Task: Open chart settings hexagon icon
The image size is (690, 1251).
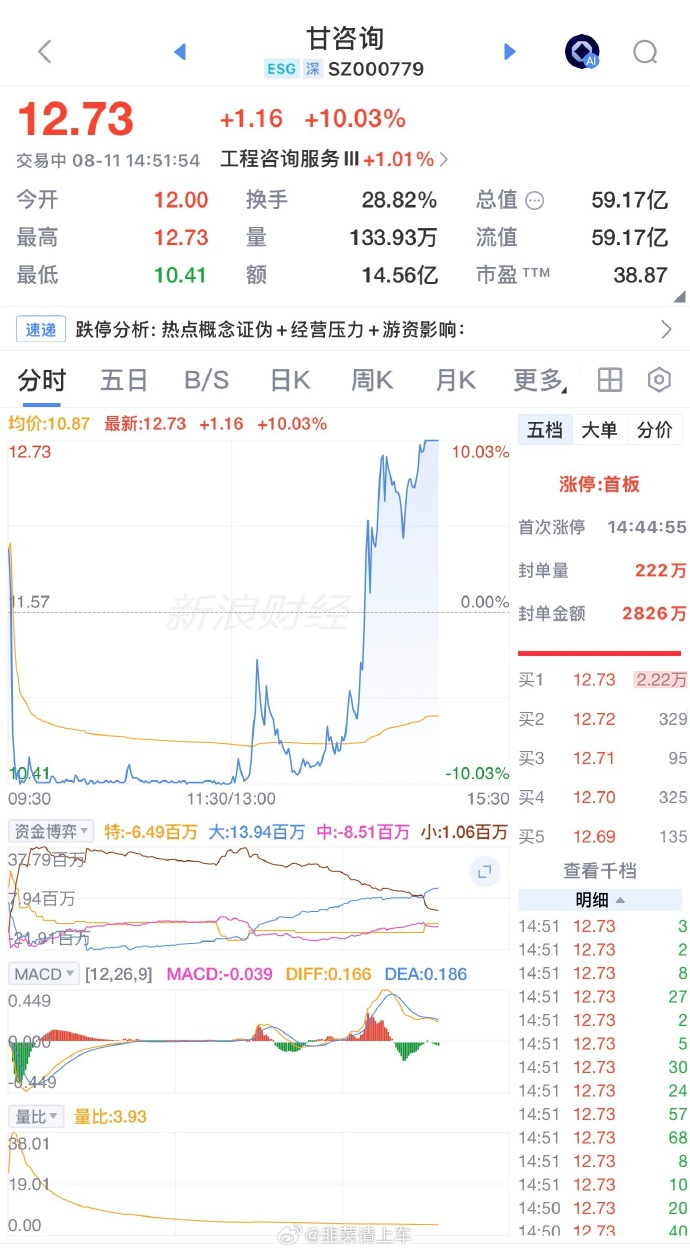Action: coord(658,380)
